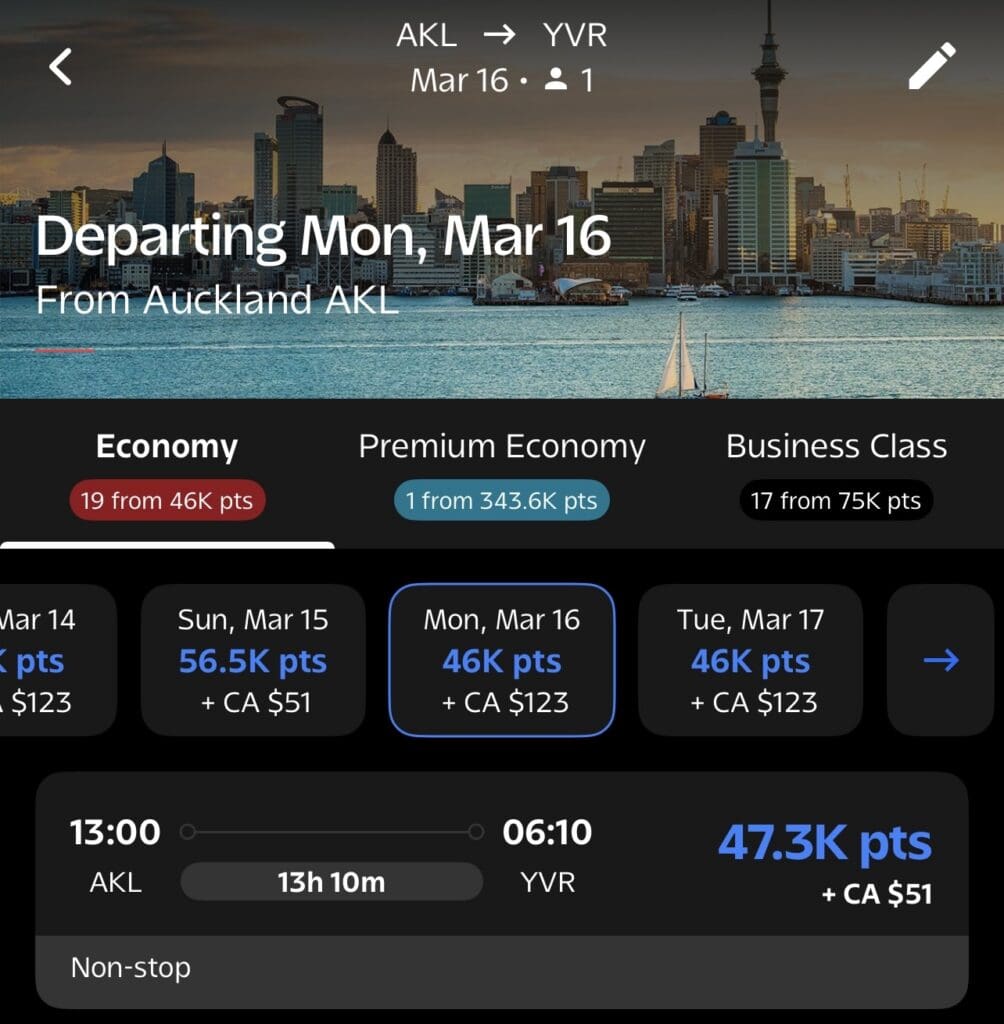Go back to the previous screen
Viewport: 1004px width, 1024px height.
(61, 67)
